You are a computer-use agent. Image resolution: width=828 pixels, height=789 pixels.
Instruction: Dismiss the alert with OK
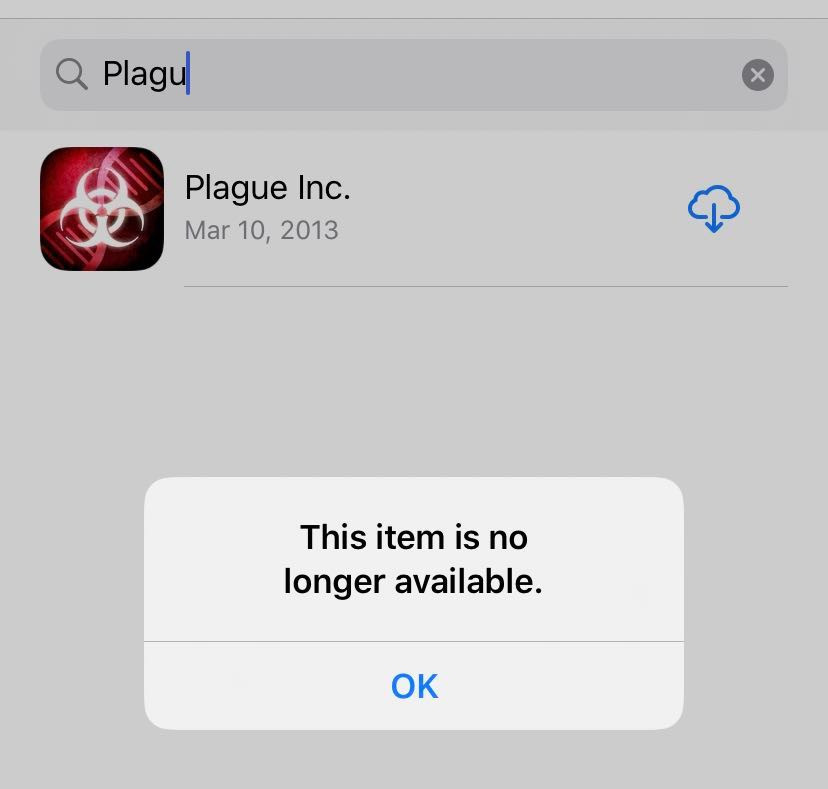(414, 686)
